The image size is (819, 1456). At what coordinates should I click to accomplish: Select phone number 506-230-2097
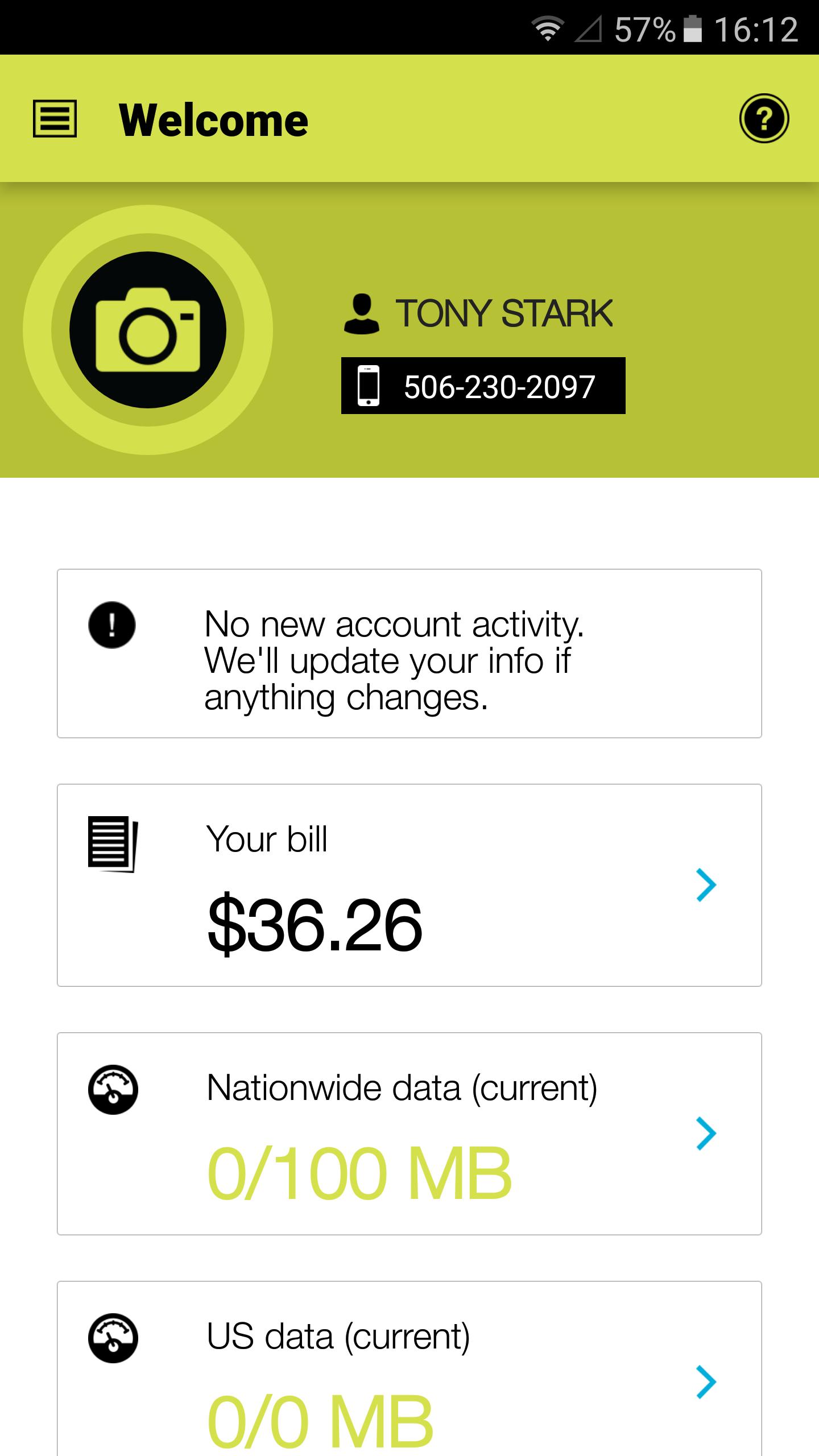point(483,386)
